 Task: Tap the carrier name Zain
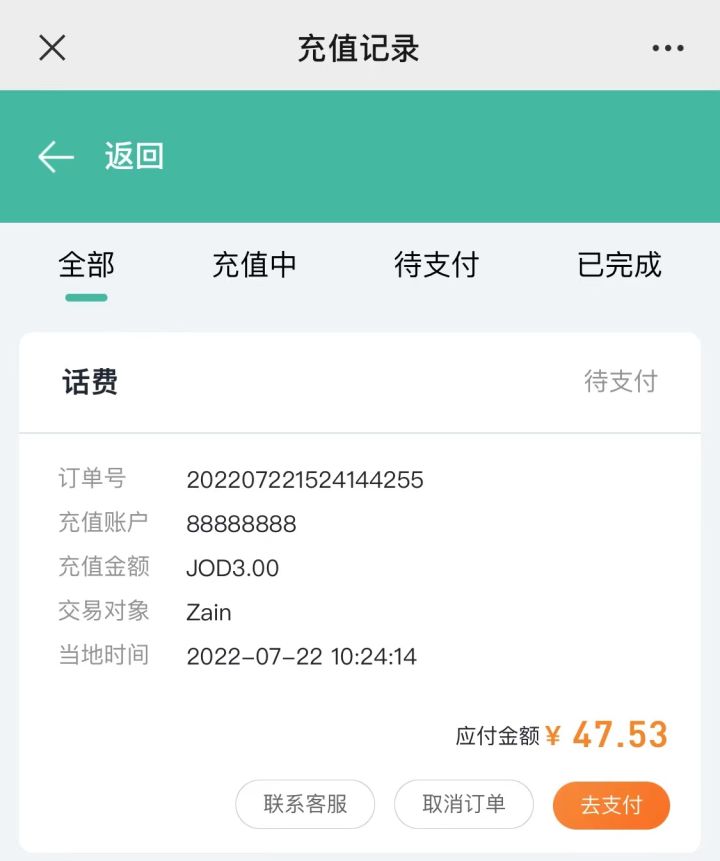[208, 612]
